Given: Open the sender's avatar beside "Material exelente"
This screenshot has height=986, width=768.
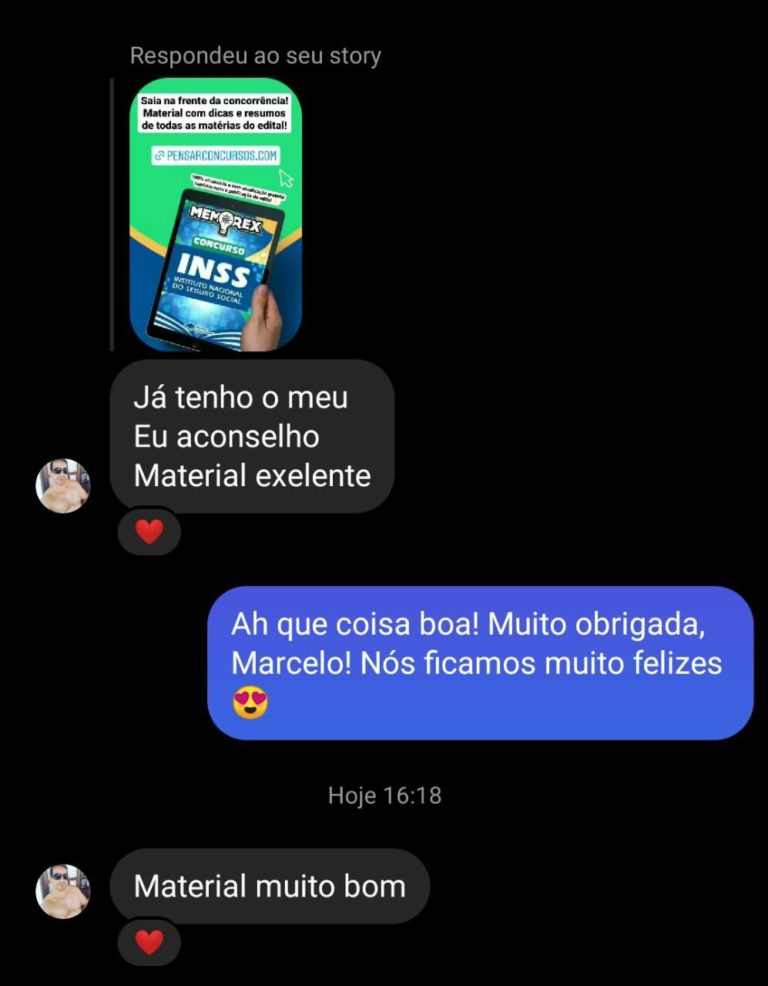Looking at the screenshot, I should [63, 487].
